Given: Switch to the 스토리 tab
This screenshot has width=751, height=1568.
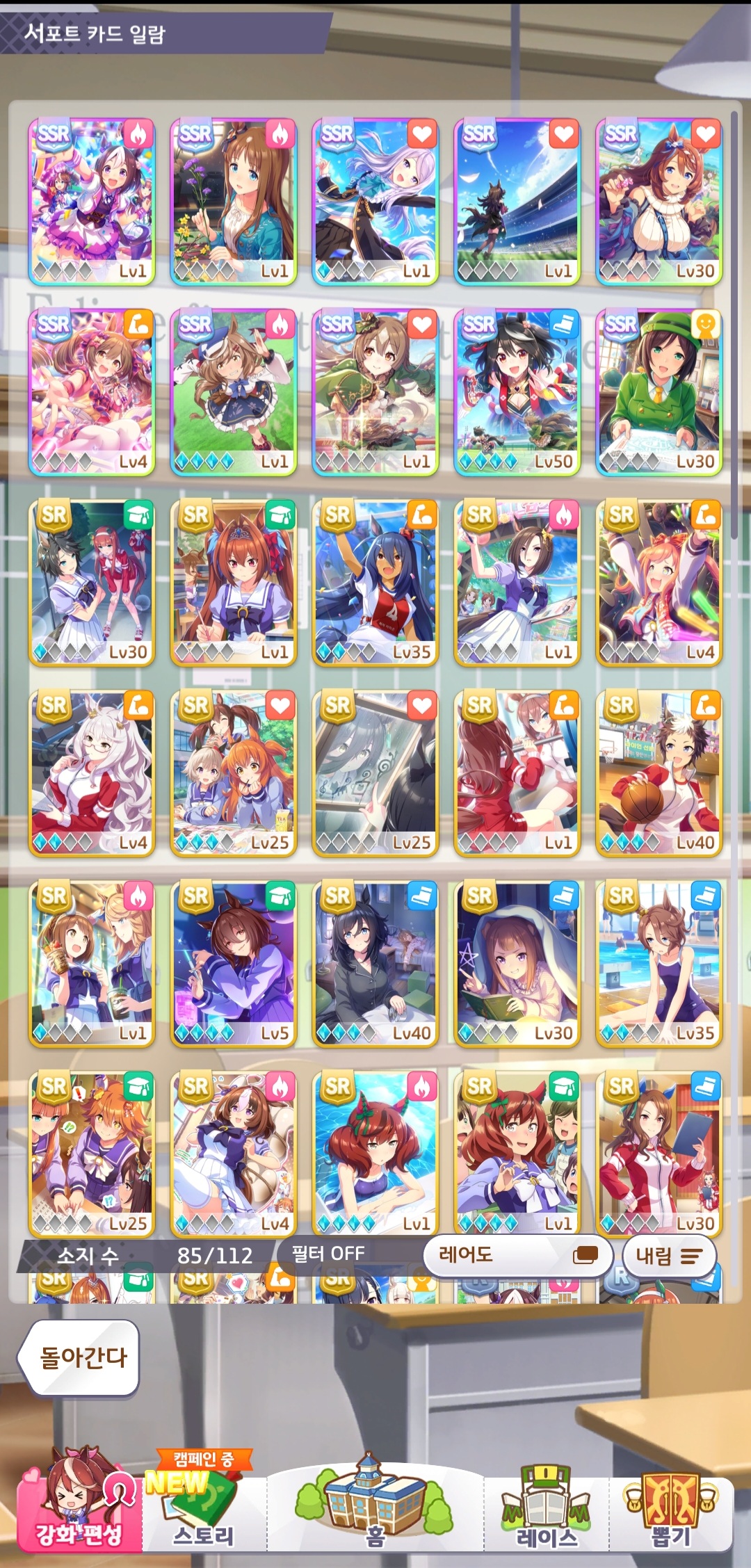Looking at the screenshot, I should point(204,1510).
